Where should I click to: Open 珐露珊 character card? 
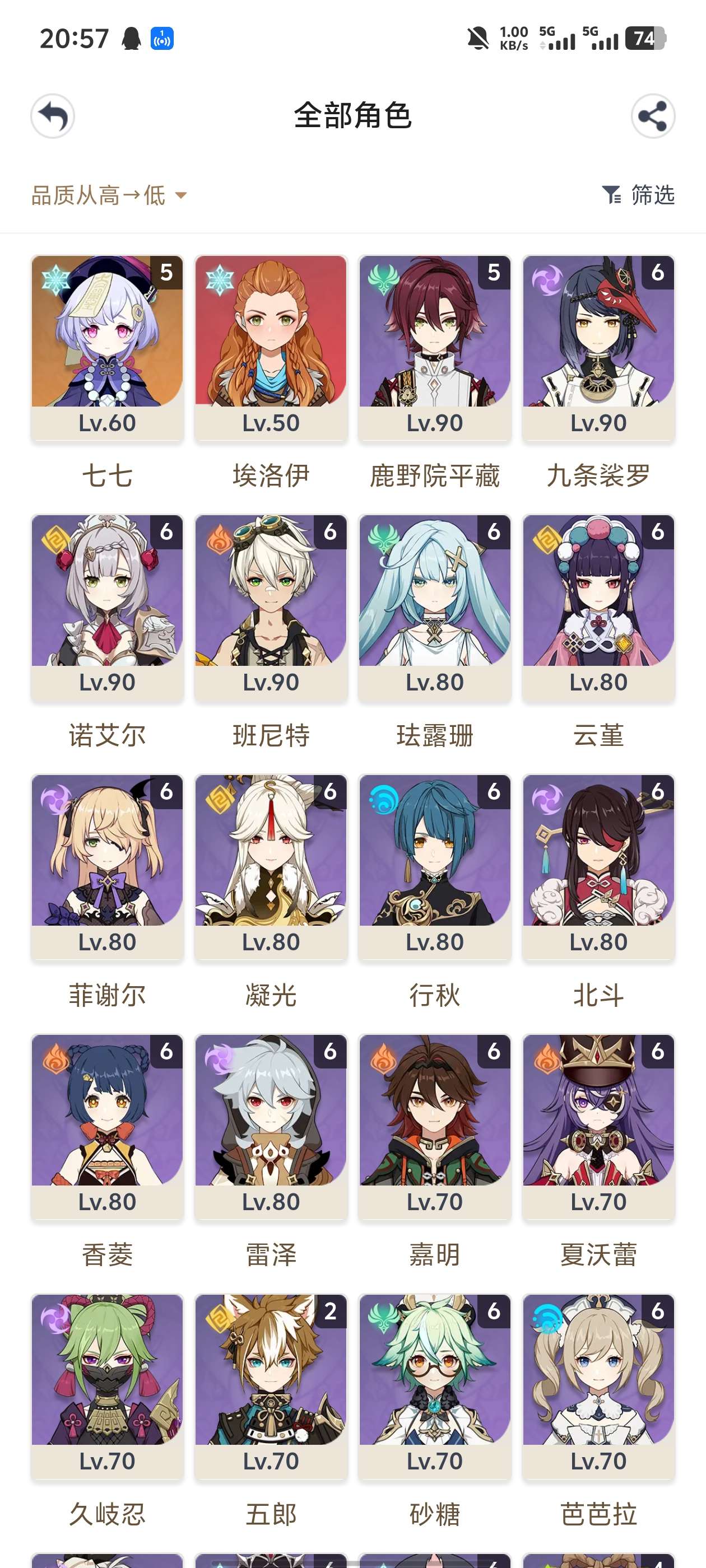[435, 607]
